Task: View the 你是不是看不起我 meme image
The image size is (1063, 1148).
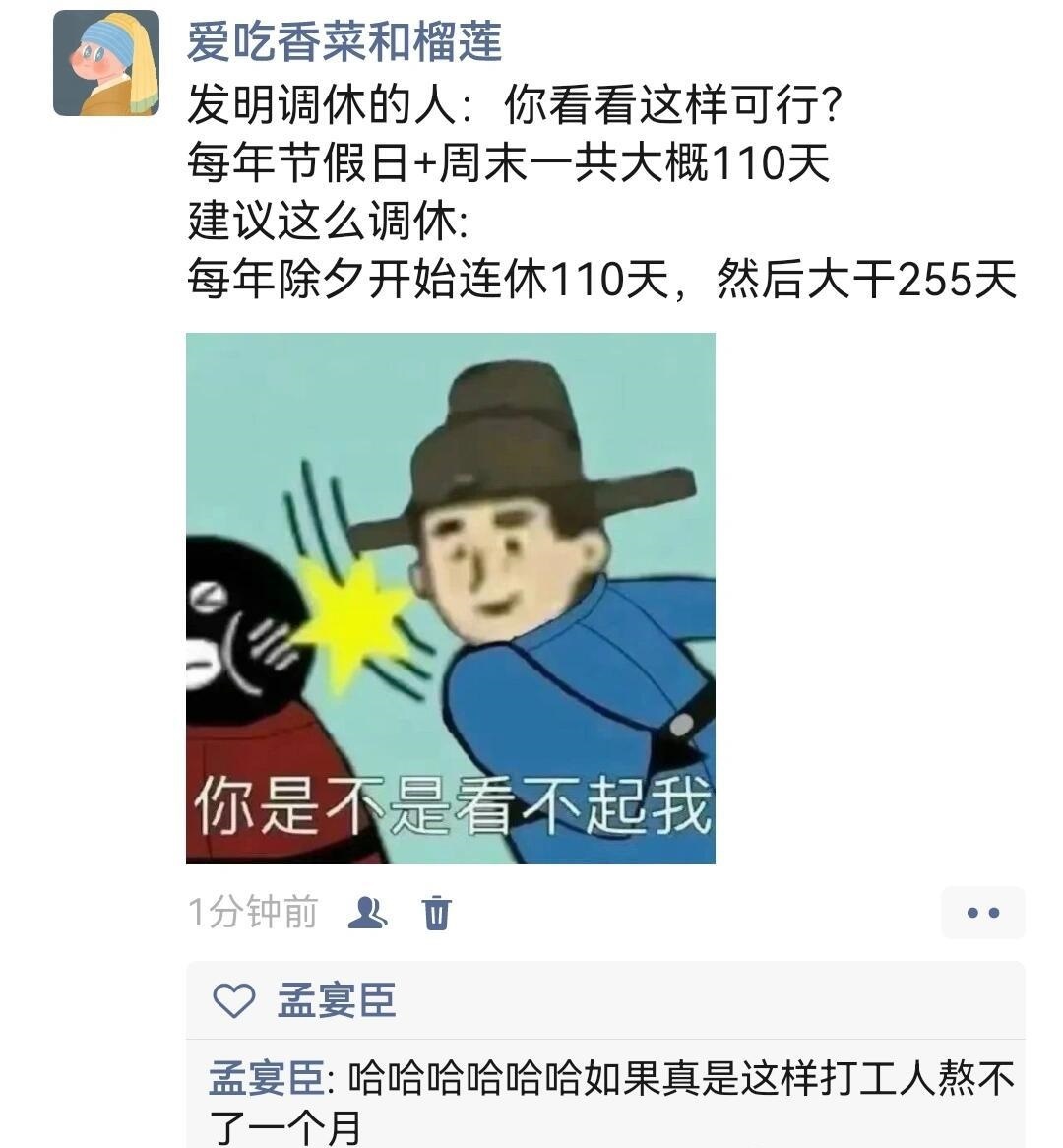Action: [x=450, y=598]
